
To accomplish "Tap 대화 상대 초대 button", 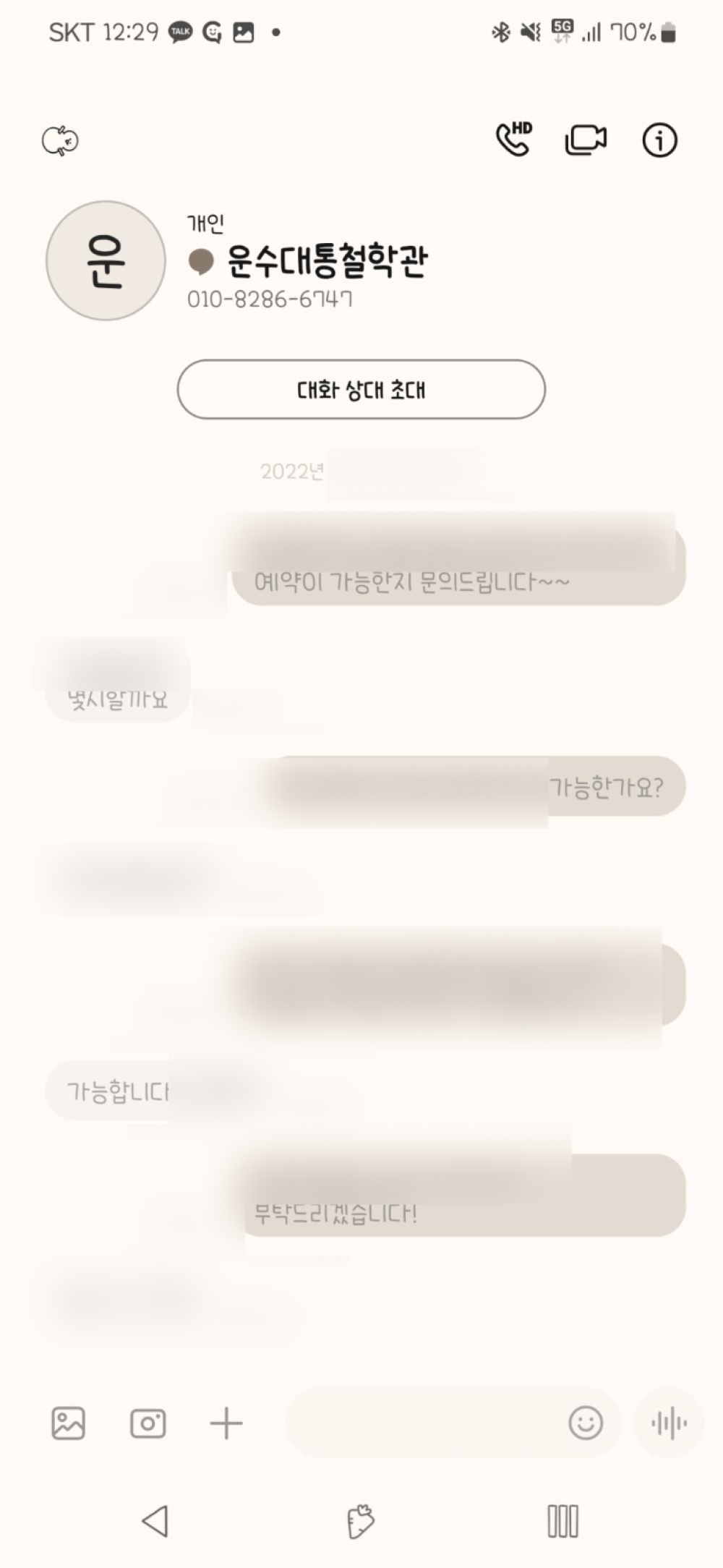I will point(361,390).
